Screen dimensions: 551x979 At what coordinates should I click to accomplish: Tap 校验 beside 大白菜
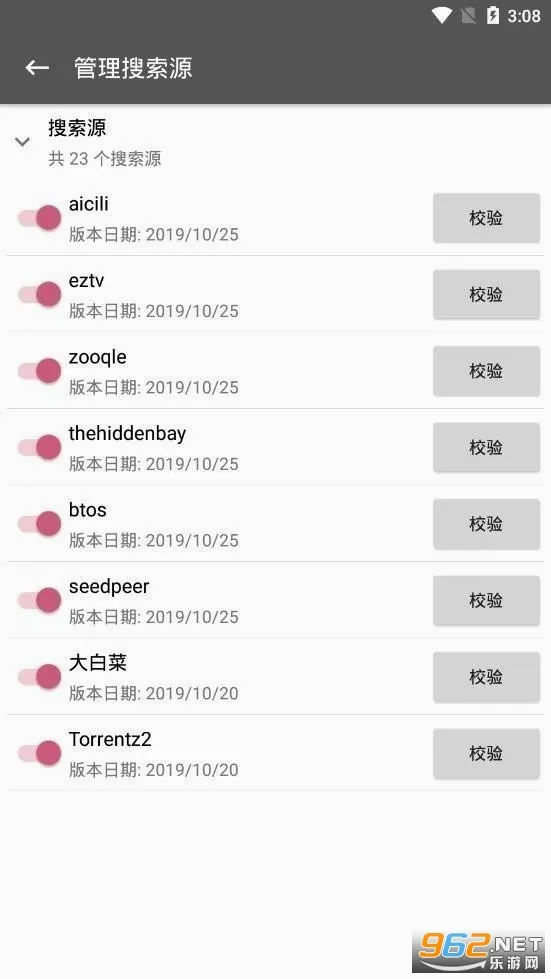pos(486,677)
